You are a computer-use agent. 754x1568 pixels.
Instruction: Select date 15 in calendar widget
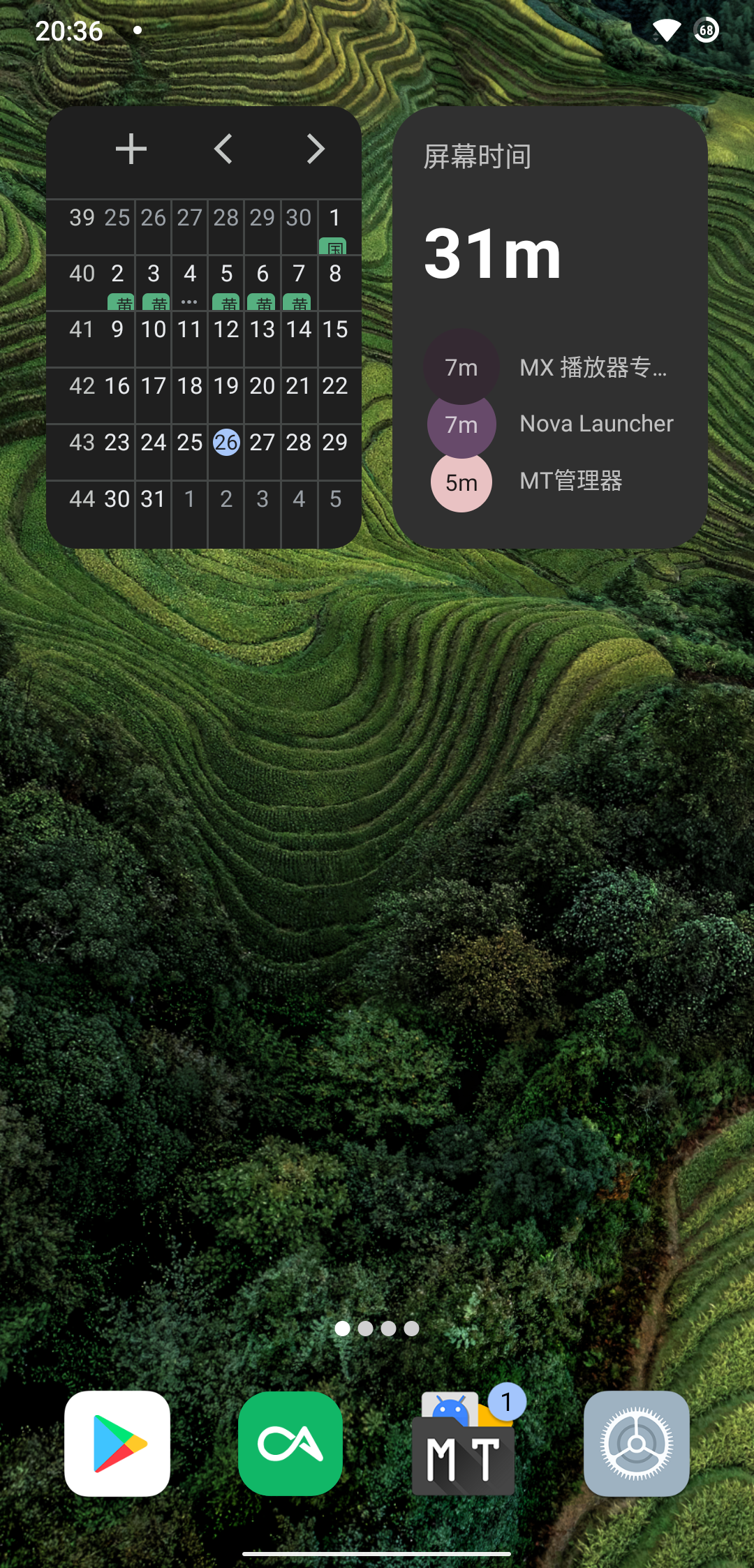coord(335,330)
